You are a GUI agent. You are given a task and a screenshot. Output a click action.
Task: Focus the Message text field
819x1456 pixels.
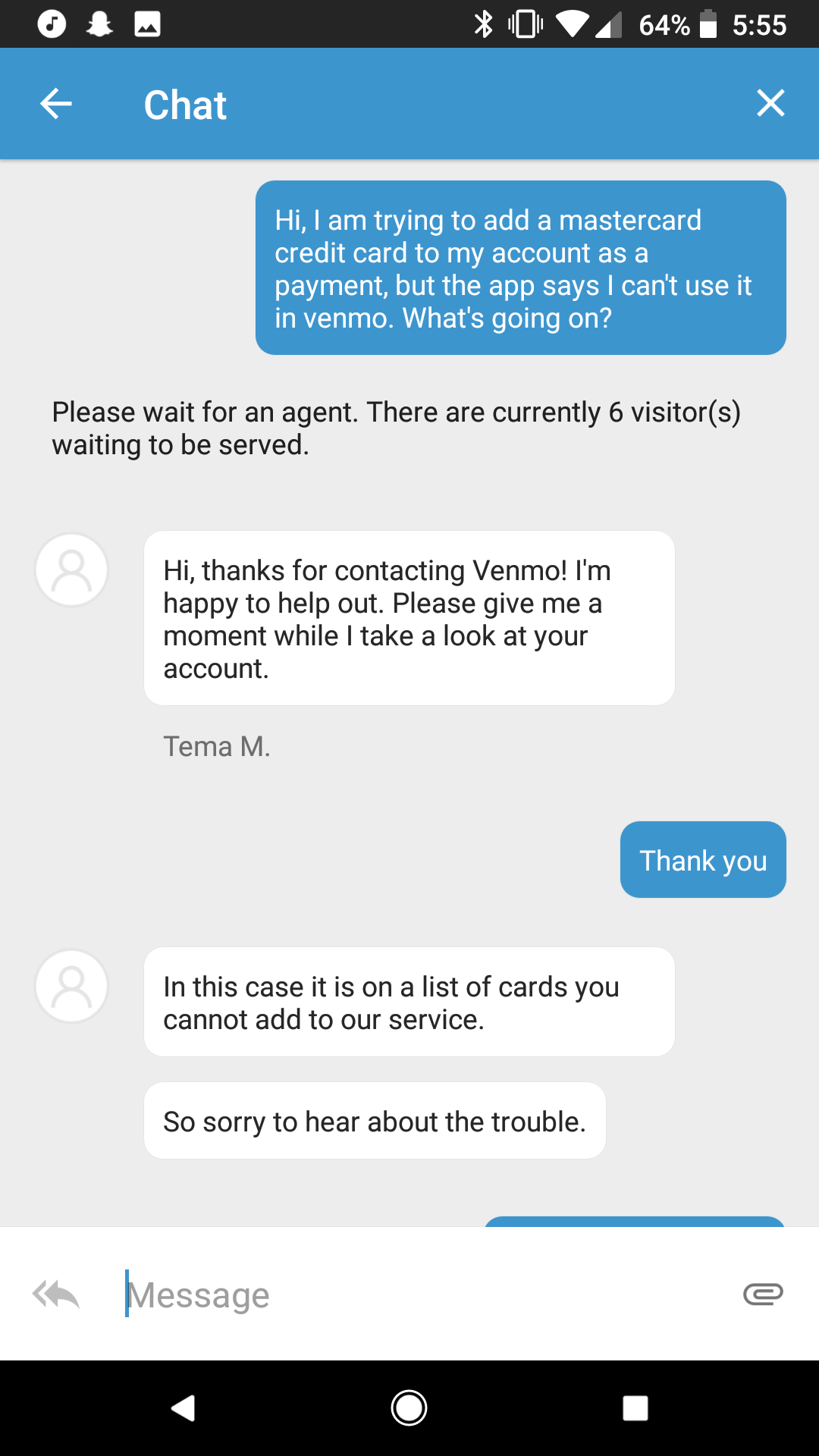(425, 1294)
